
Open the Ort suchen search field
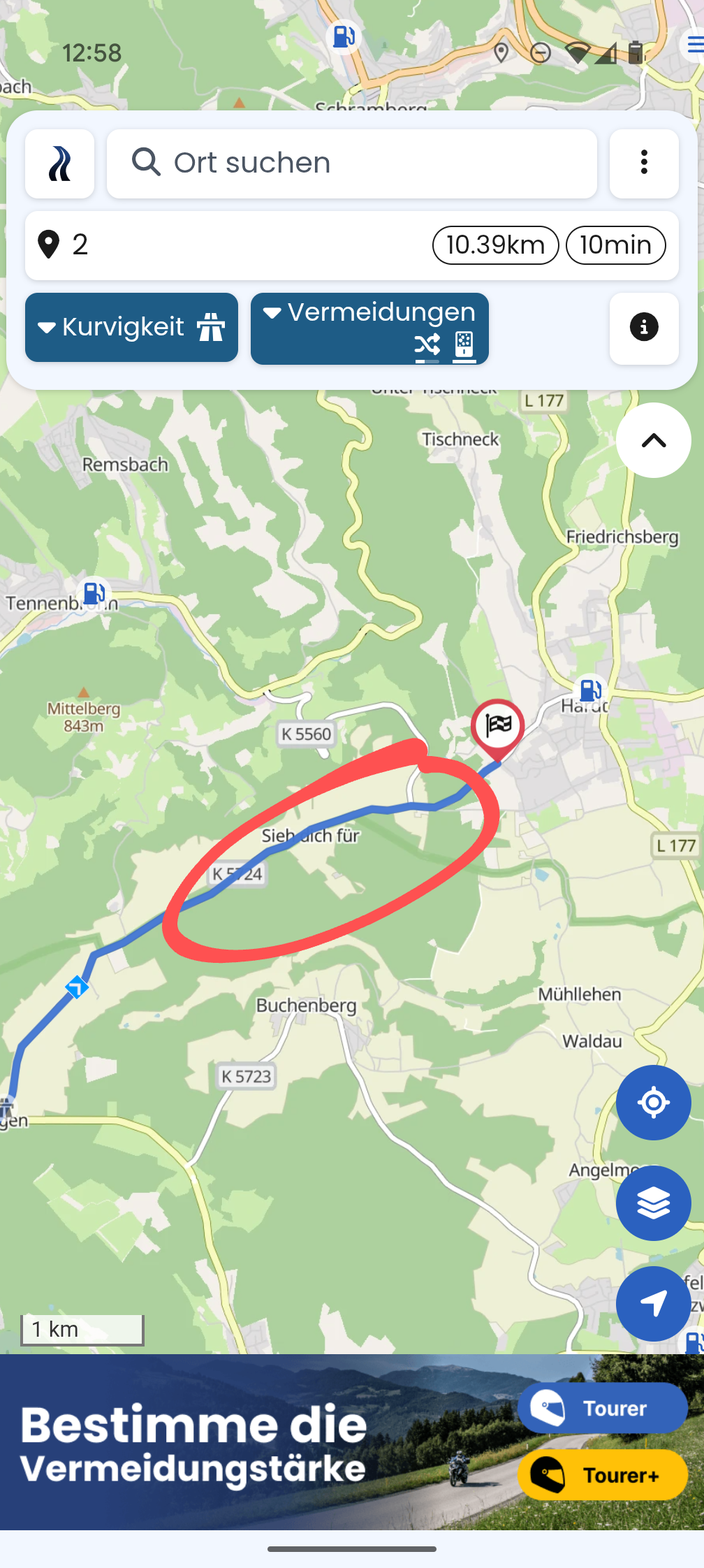(352, 164)
